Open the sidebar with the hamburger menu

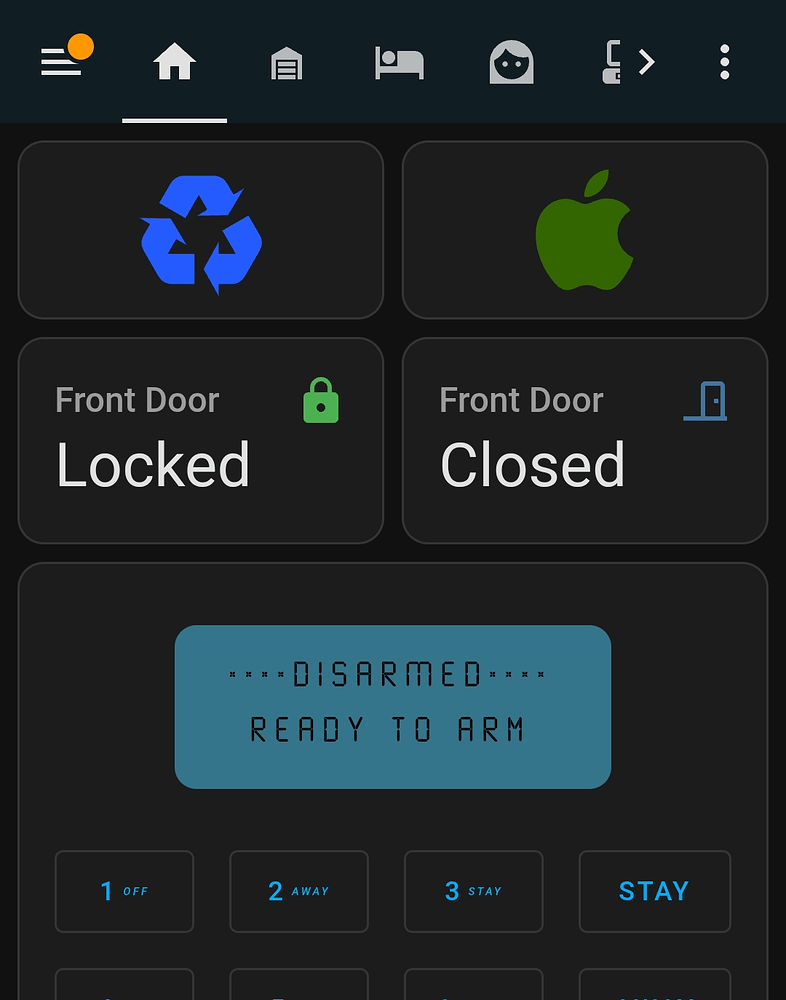tap(62, 62)
